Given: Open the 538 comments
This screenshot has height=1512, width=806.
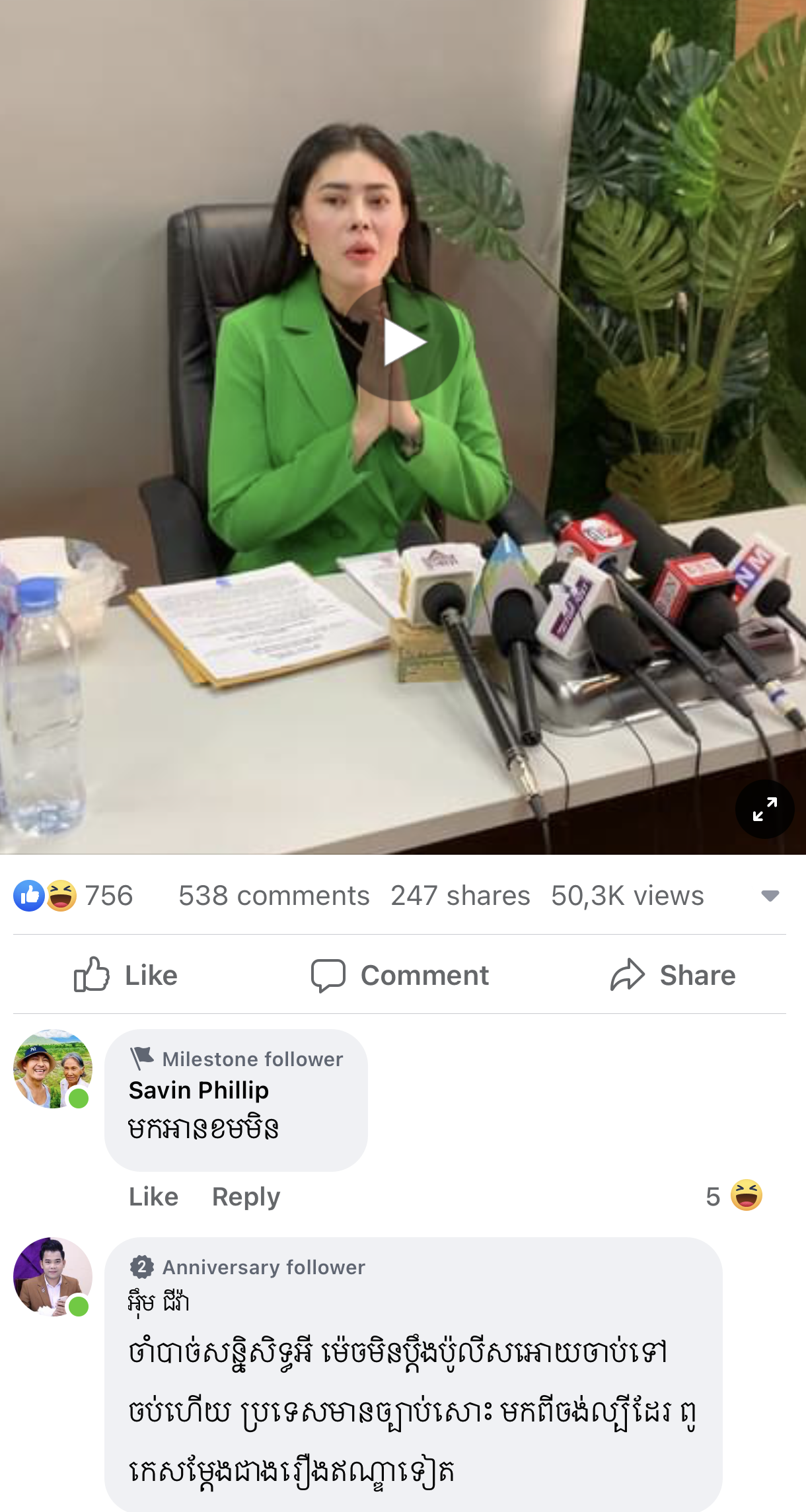Looking at the screenshot, I should pos(274,896).
